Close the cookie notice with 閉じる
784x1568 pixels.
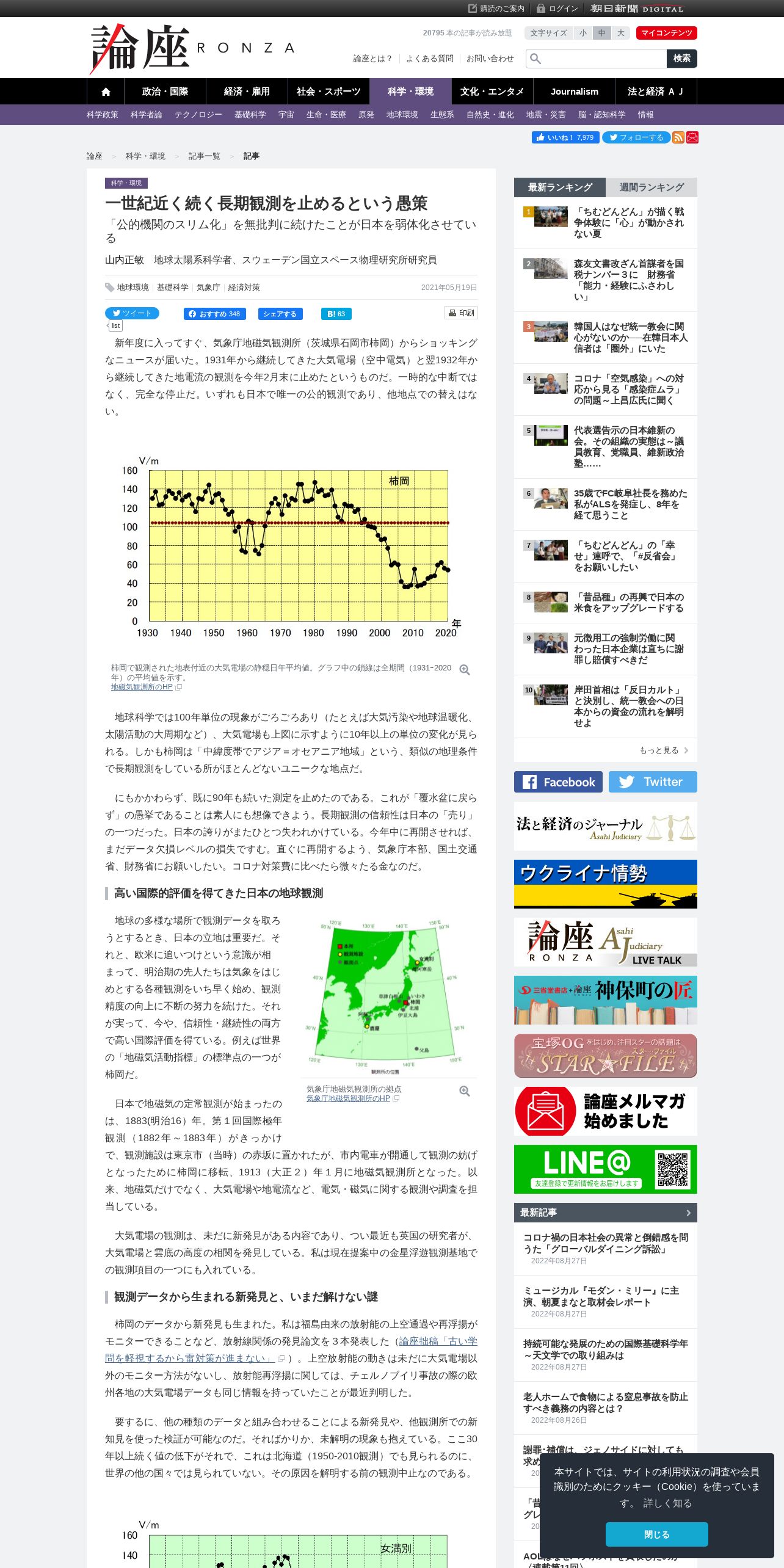(657, 1534)
